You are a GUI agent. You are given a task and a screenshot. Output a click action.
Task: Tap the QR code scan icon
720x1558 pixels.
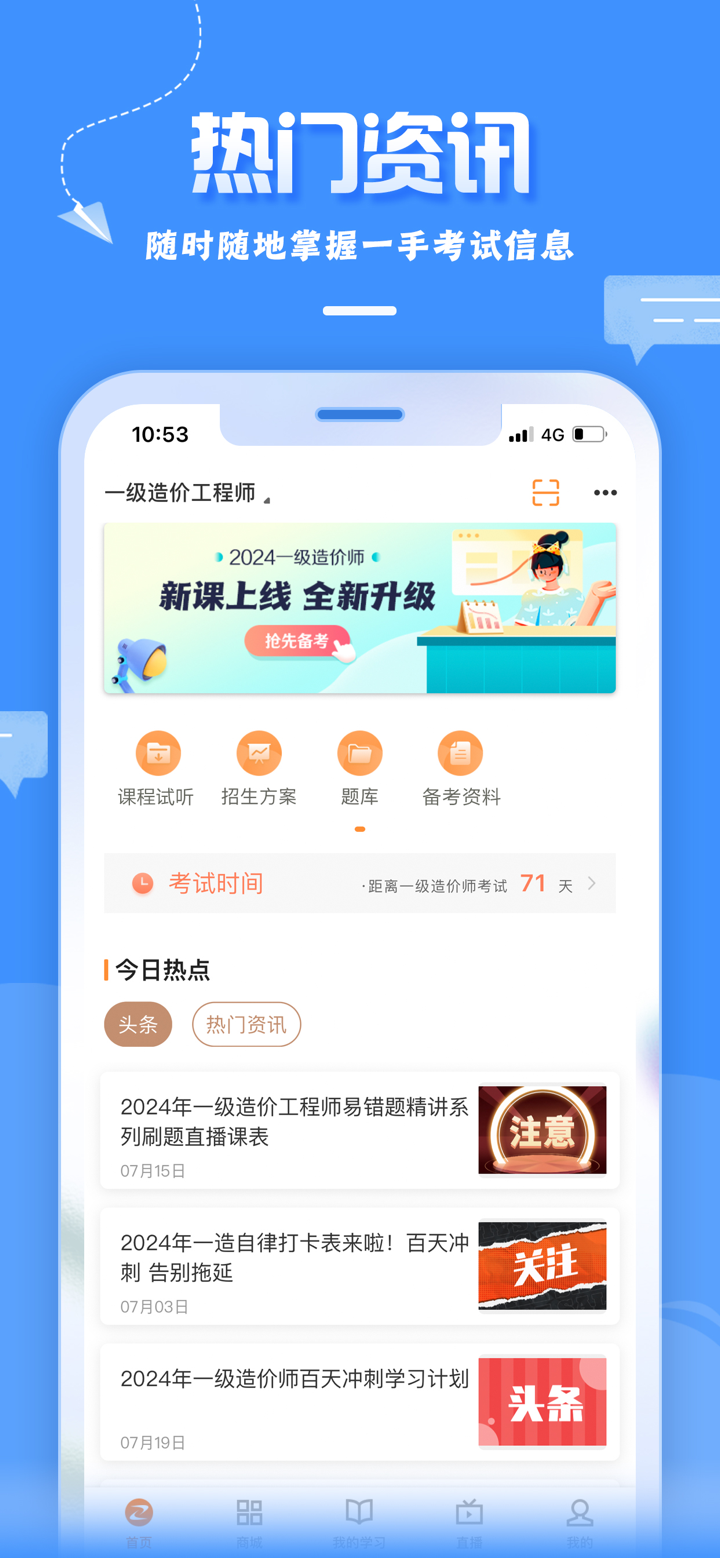(545, 492)
